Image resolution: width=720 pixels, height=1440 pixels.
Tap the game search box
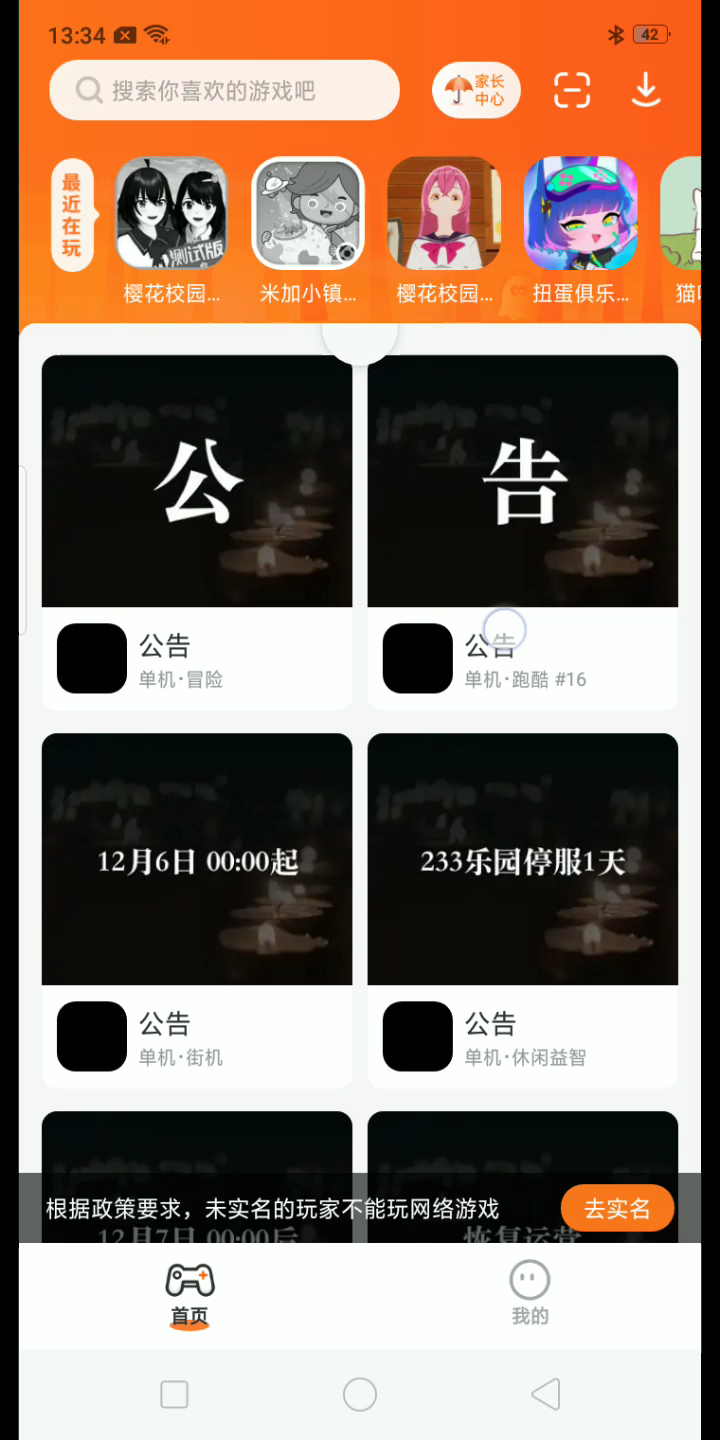tap(224, 91)
